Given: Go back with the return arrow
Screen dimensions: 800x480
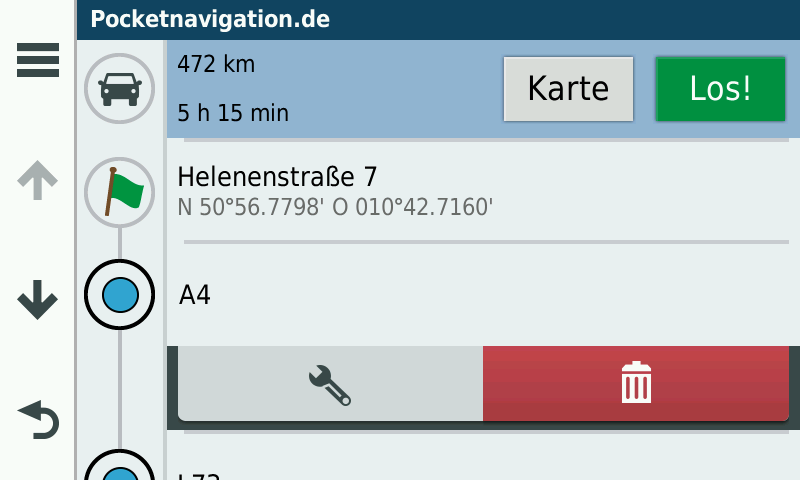Looking at the screenshot, I should (38, 419).
